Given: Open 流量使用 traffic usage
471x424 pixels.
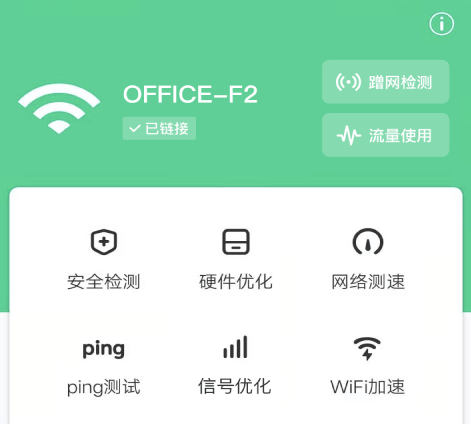Looking at the screenshot, I should coord(386,135).
